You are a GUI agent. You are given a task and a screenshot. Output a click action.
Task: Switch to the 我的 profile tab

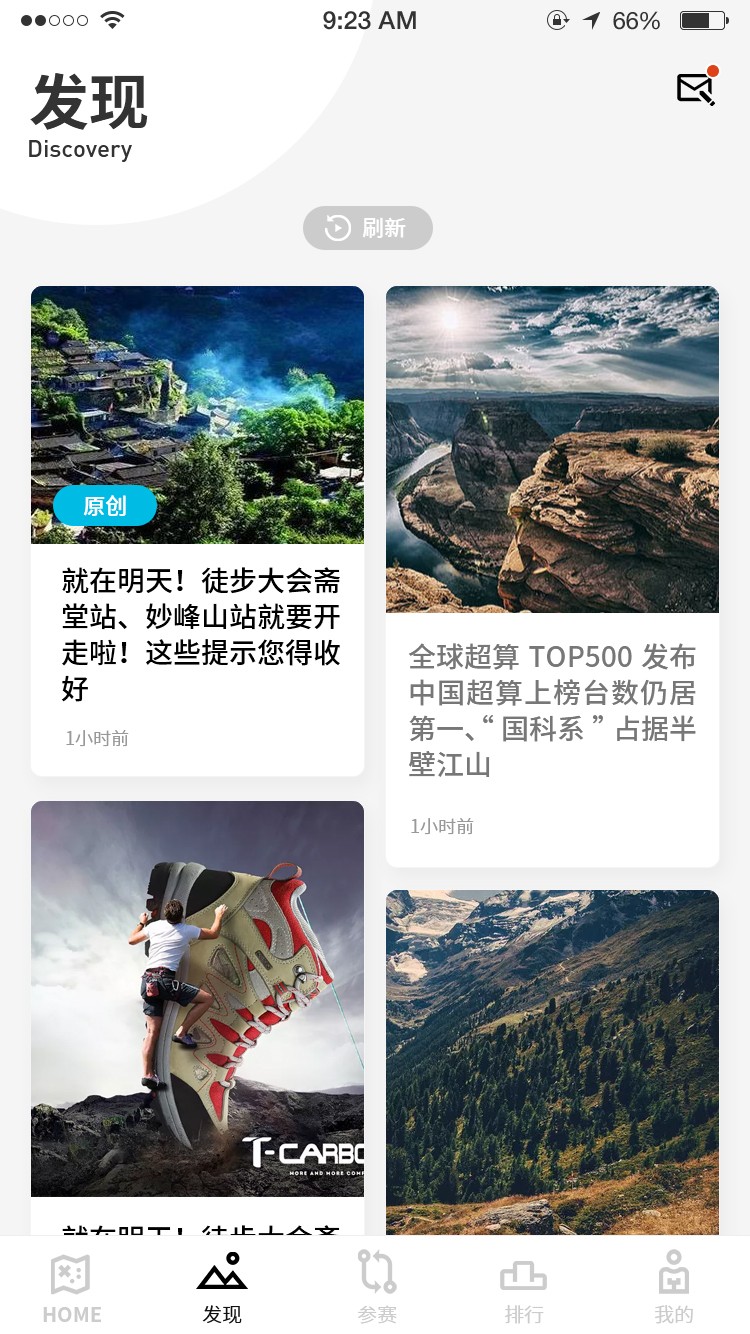(673, 1287)
